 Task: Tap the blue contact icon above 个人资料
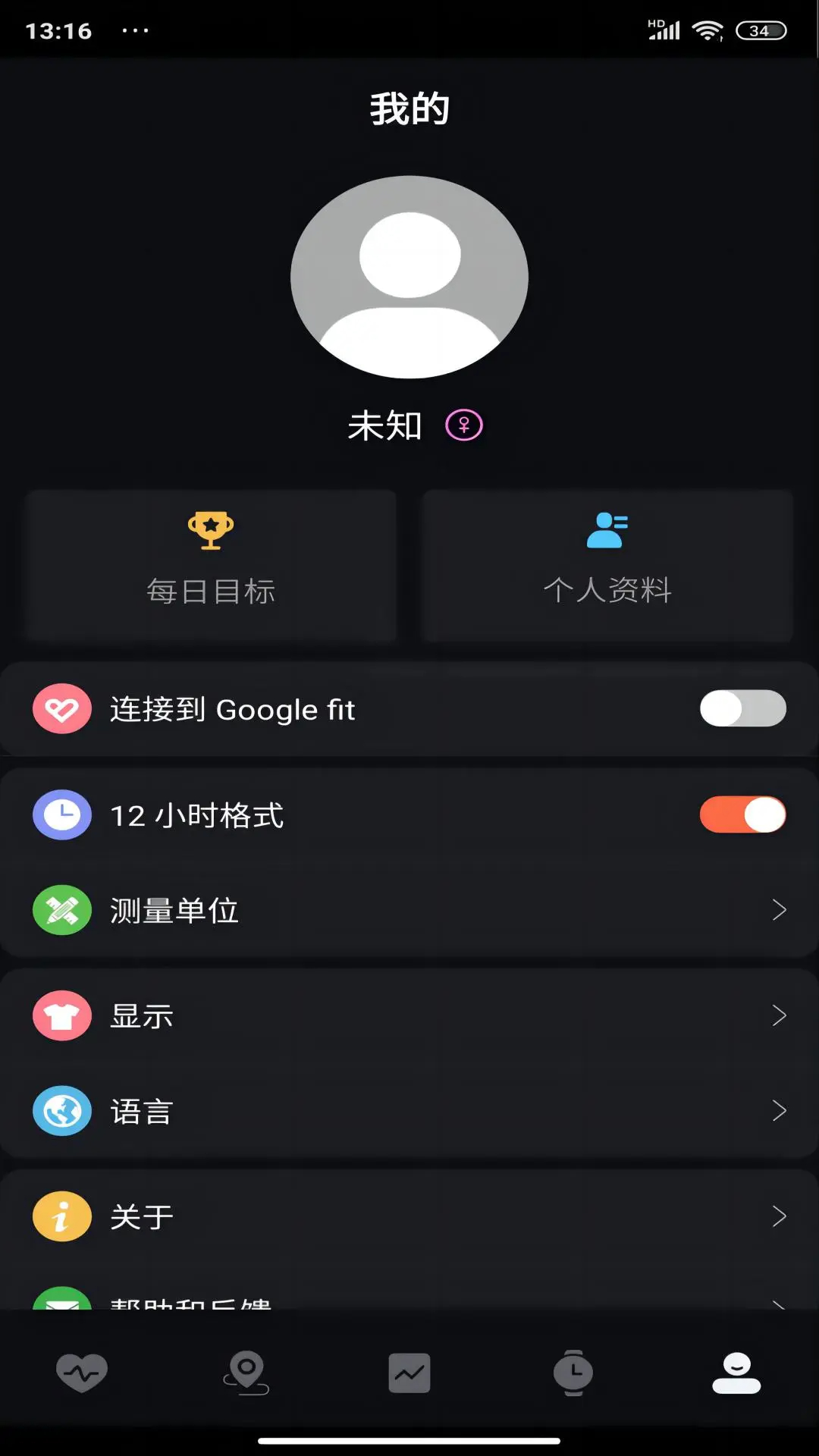coord(607,529)
